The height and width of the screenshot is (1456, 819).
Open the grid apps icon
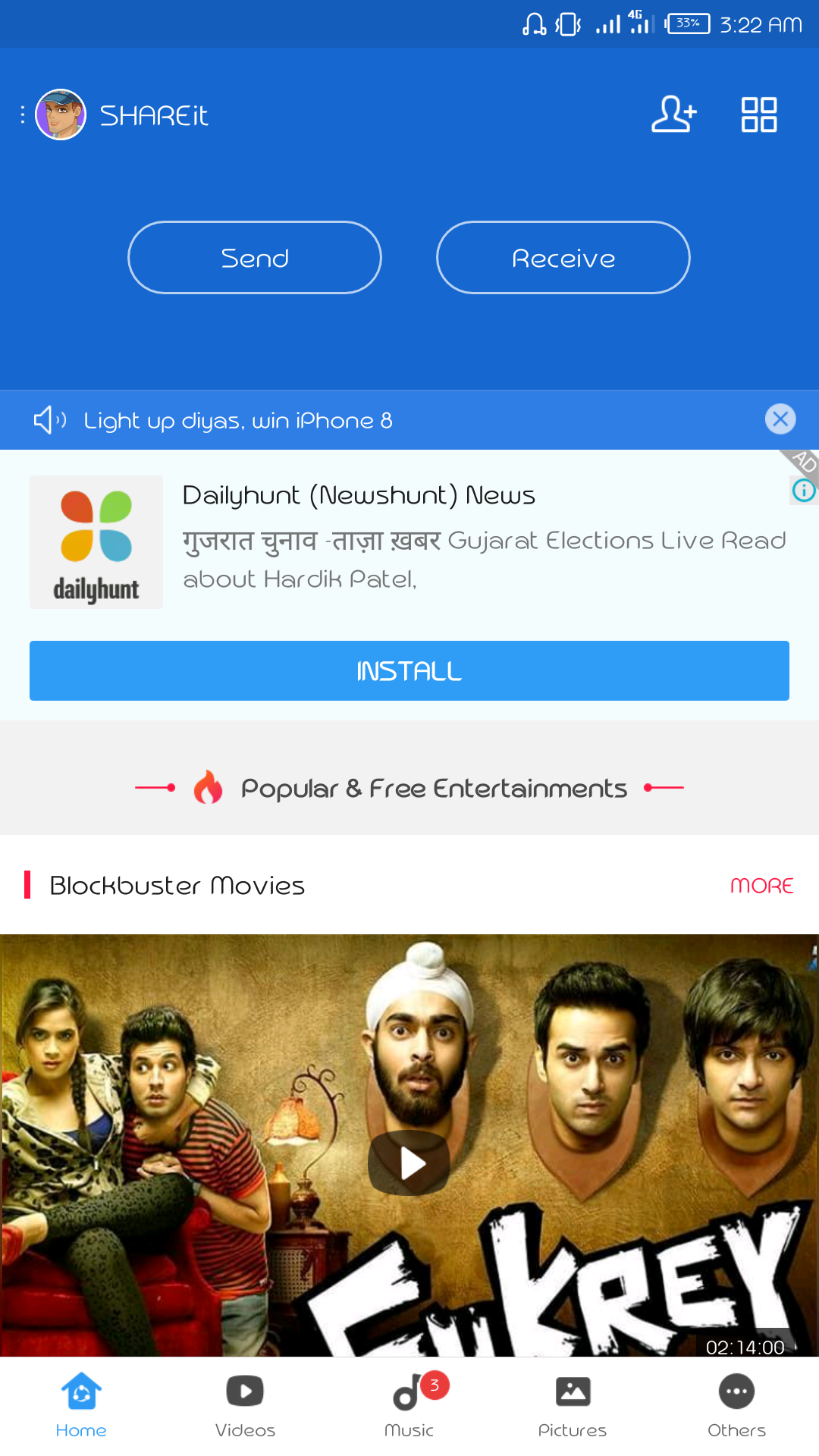(x=758, y=115)
